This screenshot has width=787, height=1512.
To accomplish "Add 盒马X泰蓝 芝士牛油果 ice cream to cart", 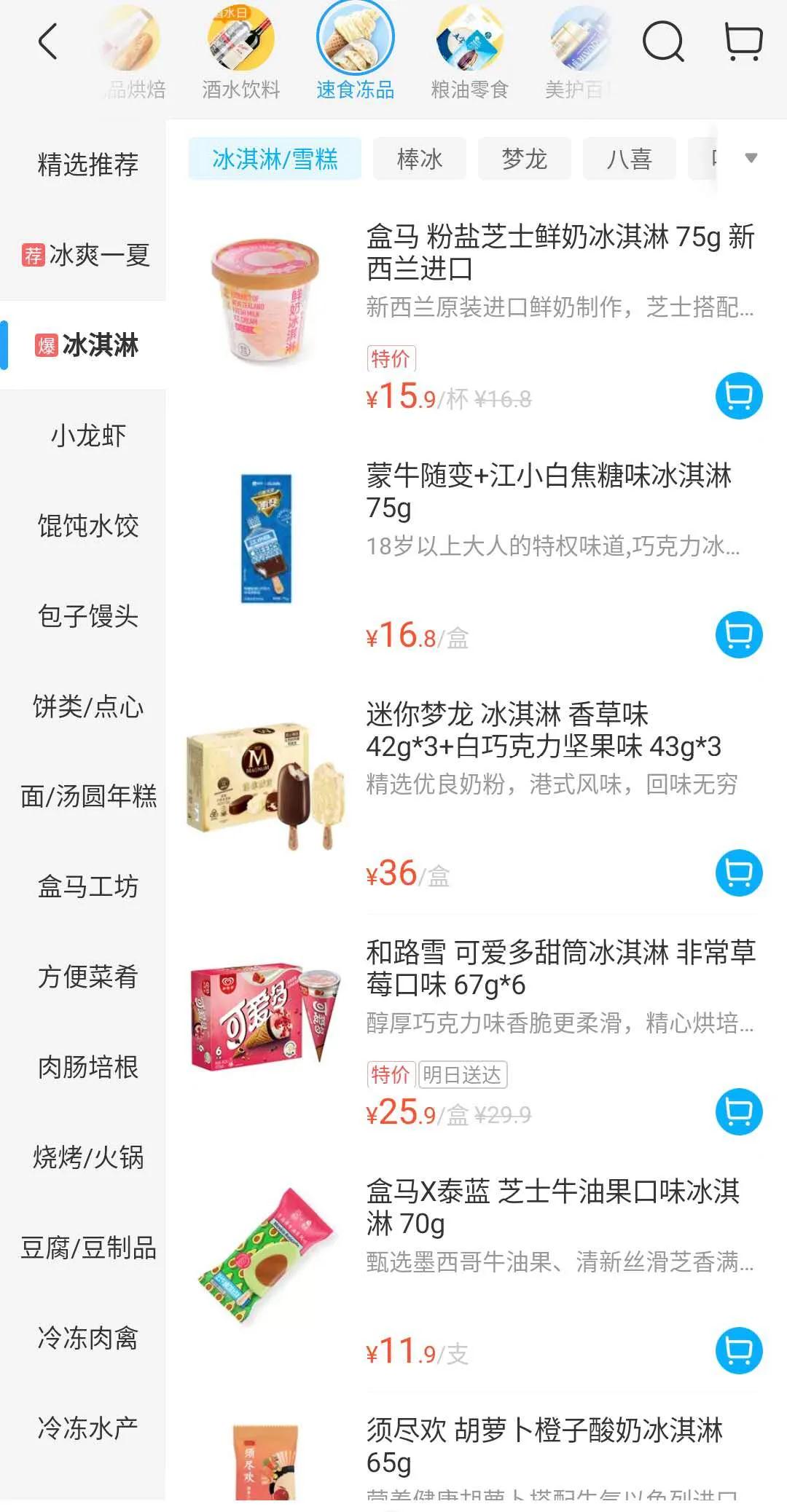I will pos(739,1351).
